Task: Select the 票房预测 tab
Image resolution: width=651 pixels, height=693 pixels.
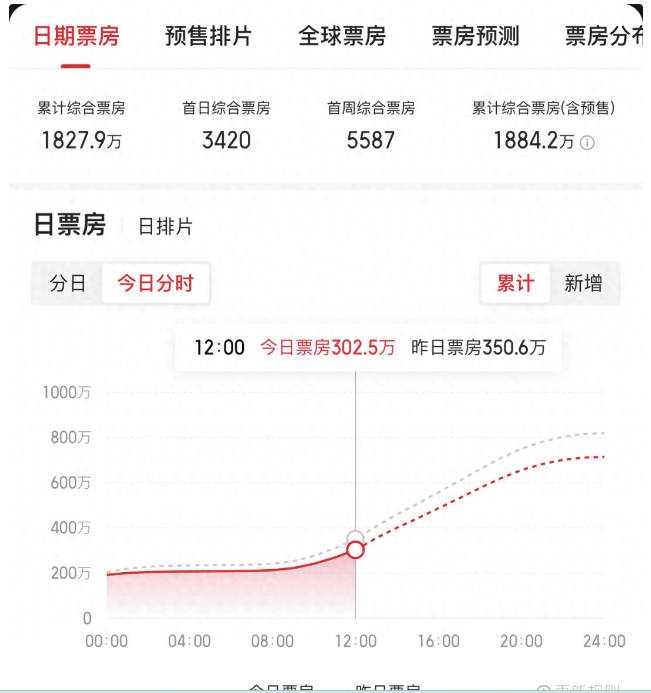Action: pyautogui.click(x=475, y=36)
